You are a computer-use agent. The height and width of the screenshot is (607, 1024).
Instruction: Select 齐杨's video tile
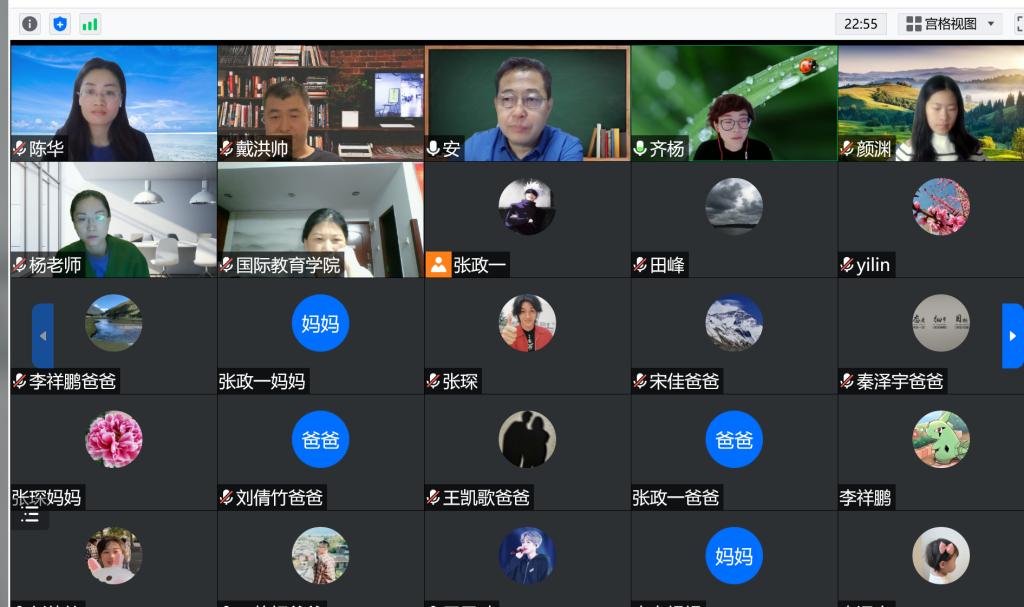click(734, 103)
